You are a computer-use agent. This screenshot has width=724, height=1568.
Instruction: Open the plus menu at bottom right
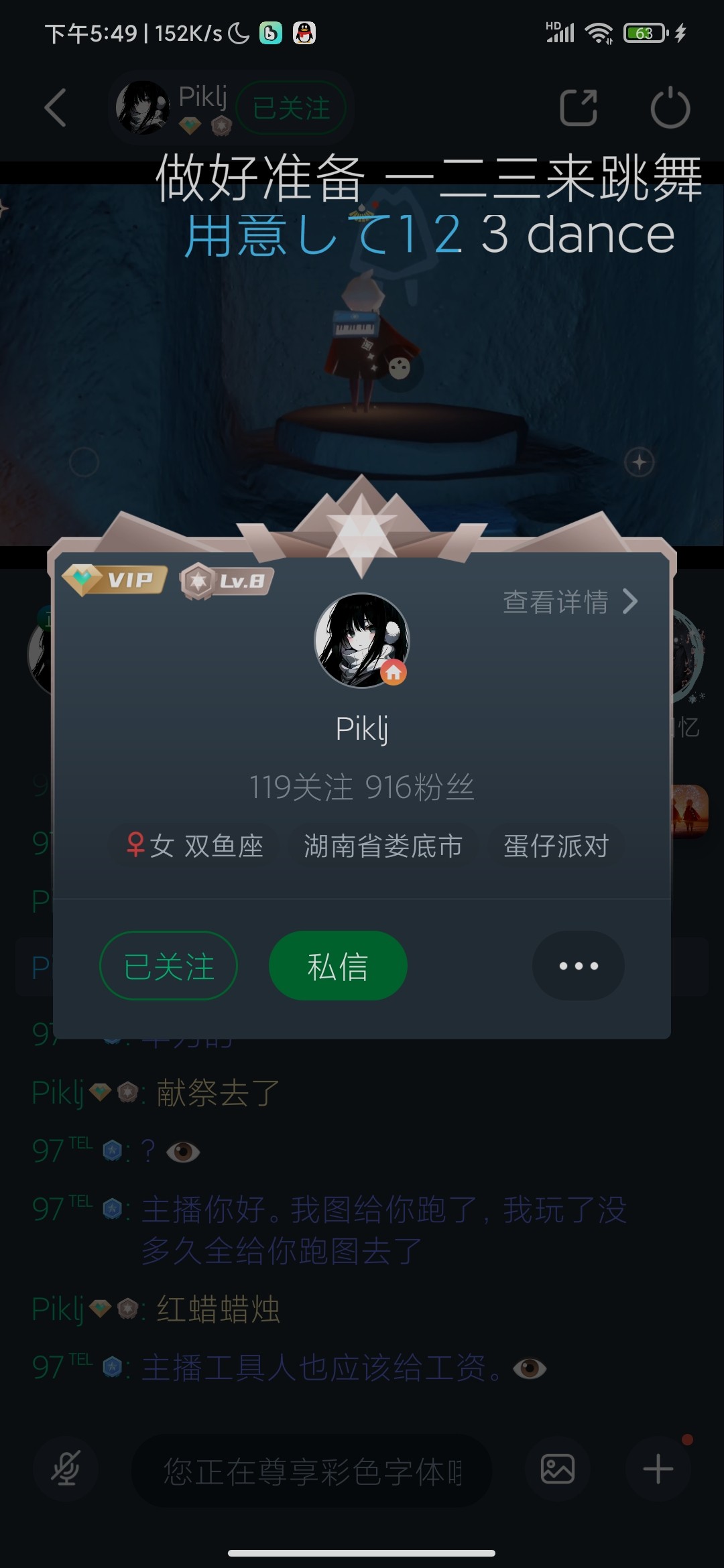[658, 1469]
